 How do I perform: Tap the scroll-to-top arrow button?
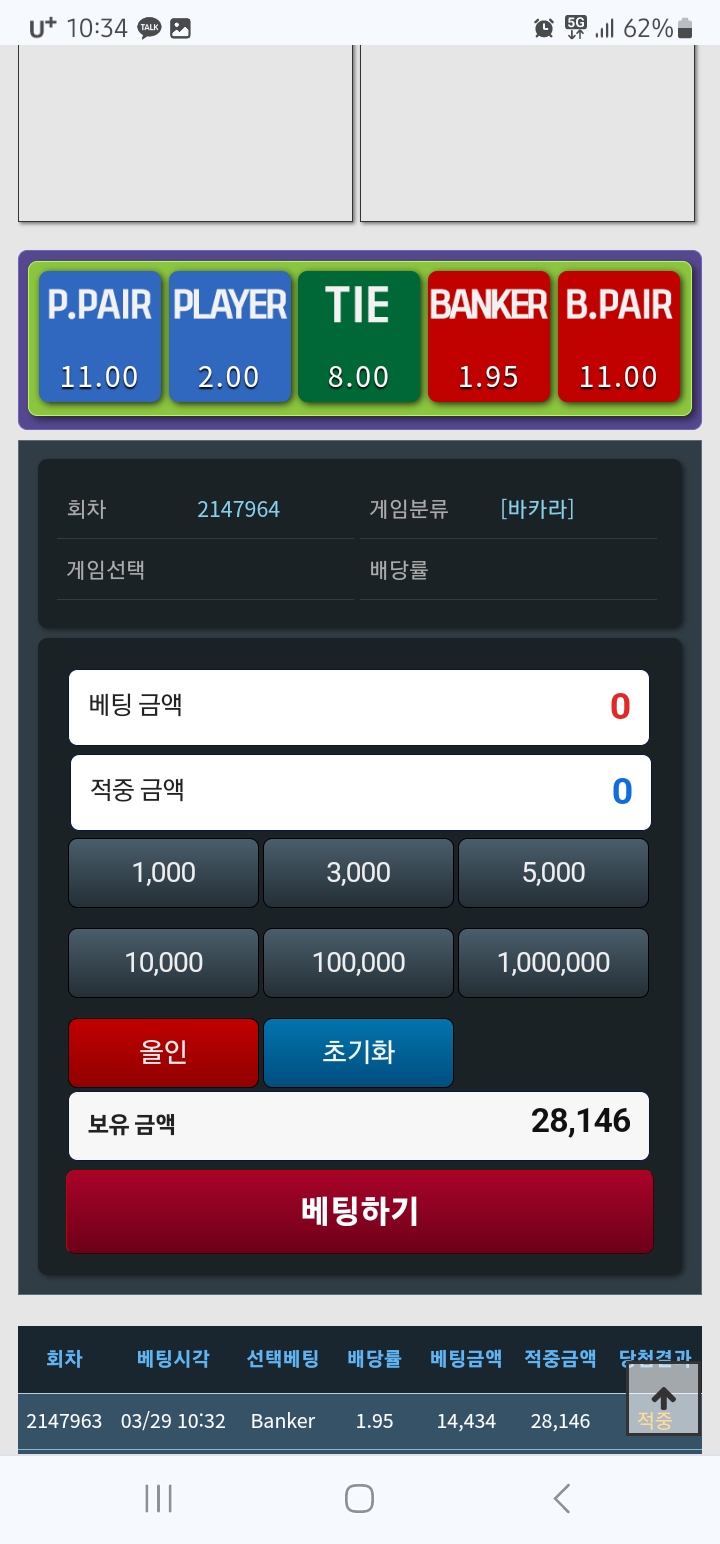[664, 1400]
